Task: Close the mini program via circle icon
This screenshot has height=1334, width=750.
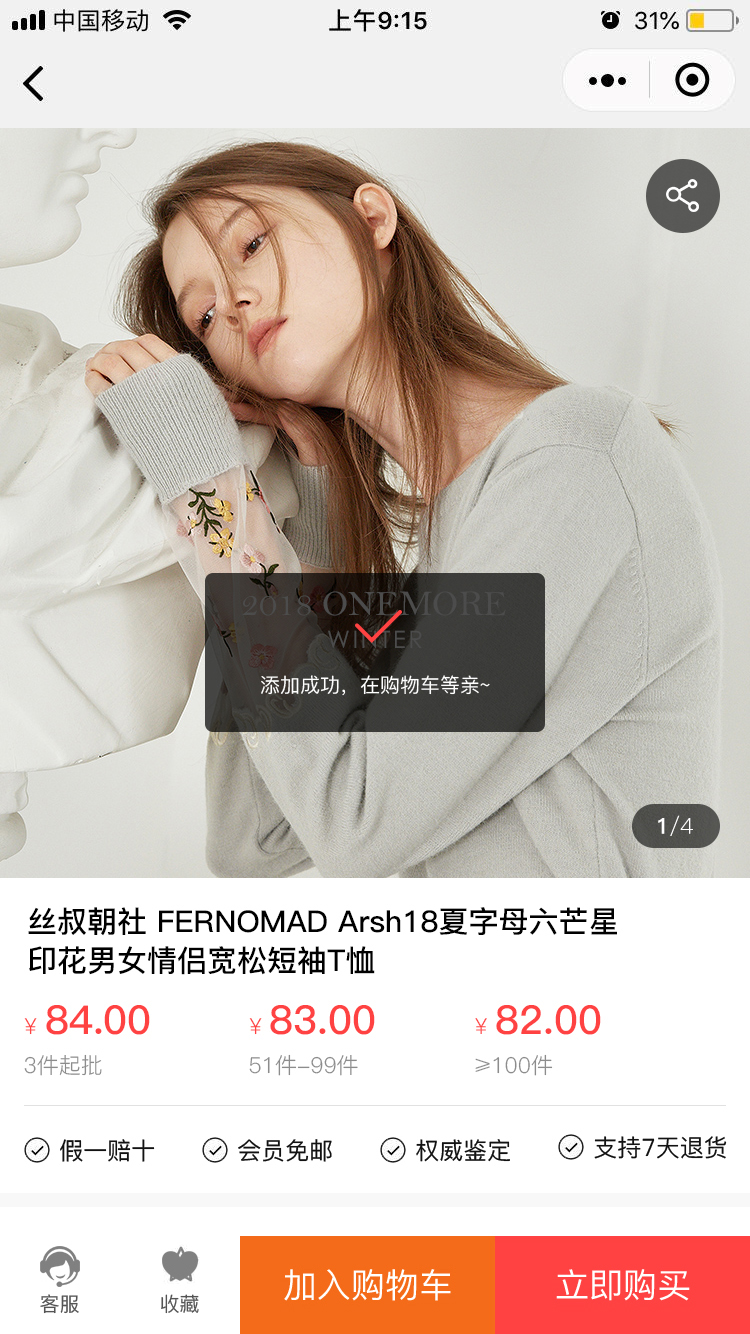Action: [692, 80]
